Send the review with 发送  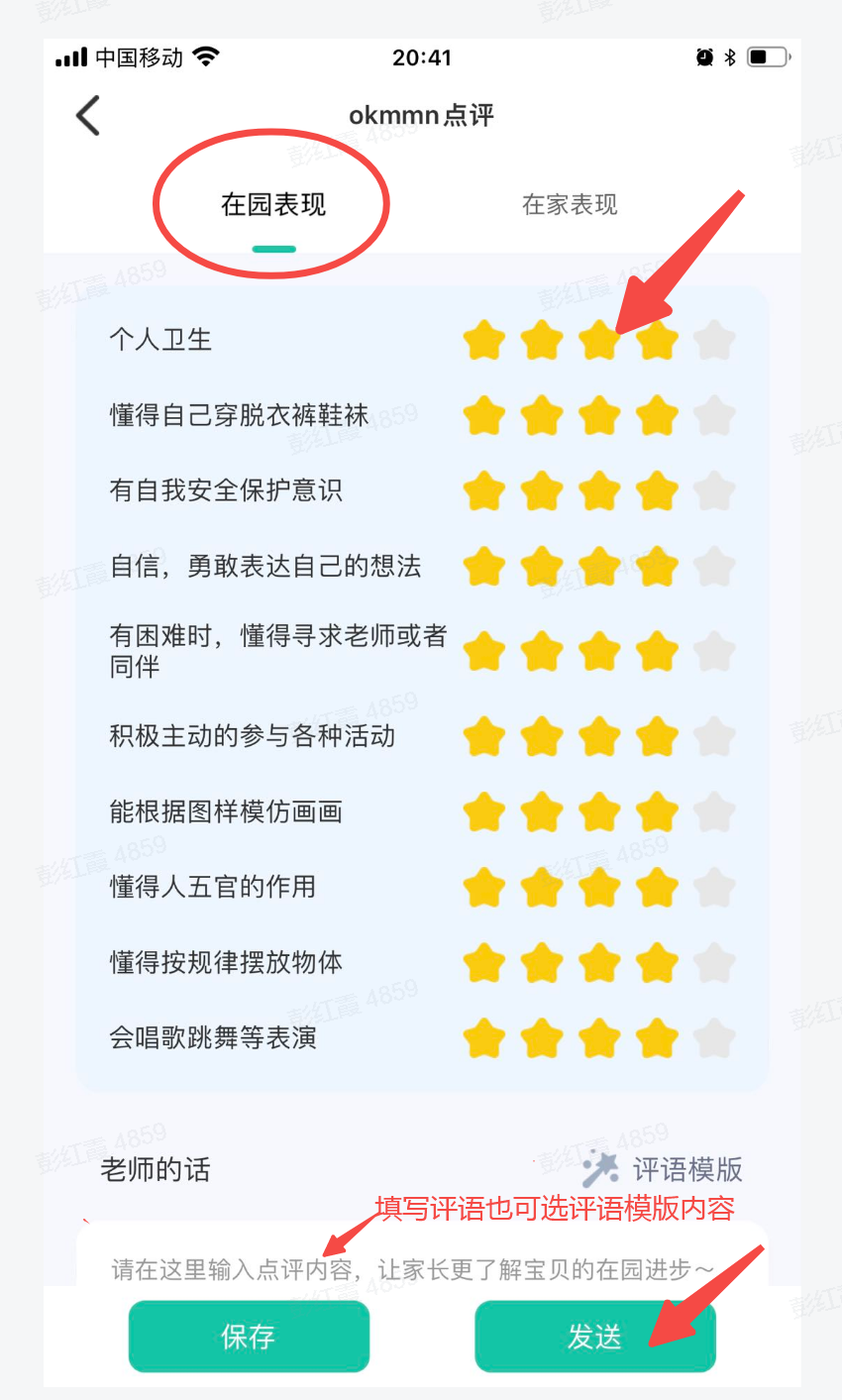click(594, 1337)
